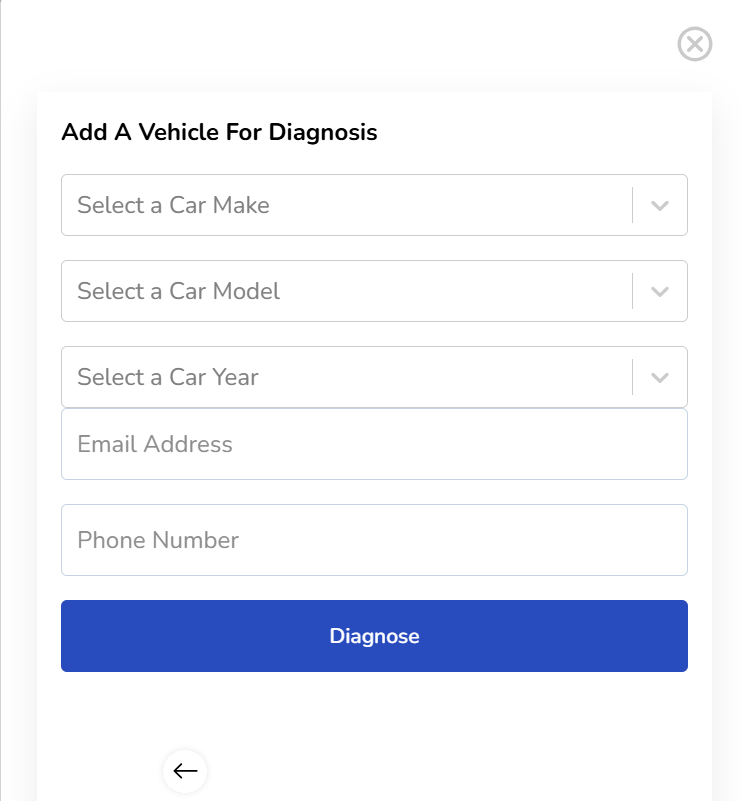Click the divider line in the Car Year selector
Image resolution: width=741 pixels, height=801 pixels.
(632, 377)
